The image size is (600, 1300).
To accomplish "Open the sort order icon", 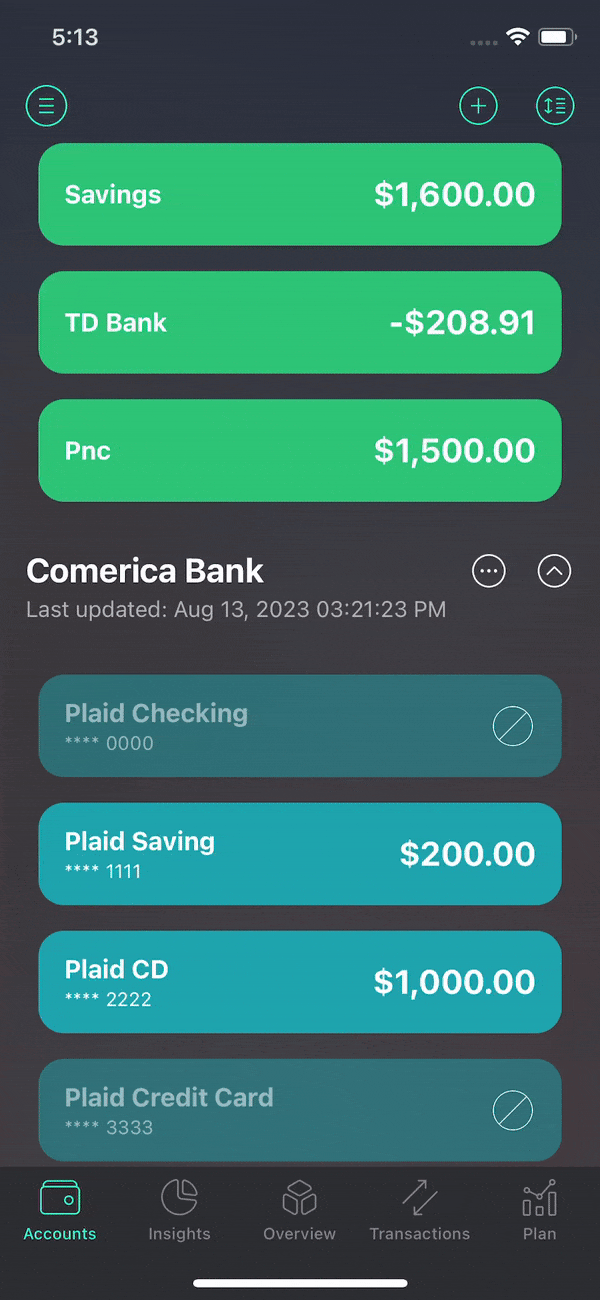I will 555,105.
